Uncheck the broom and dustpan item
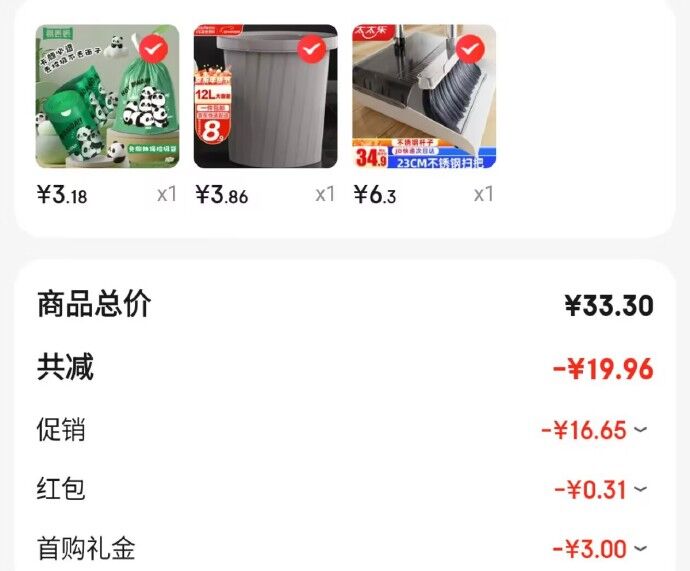Screen dimensions: 690x571 tap(470, 49)
